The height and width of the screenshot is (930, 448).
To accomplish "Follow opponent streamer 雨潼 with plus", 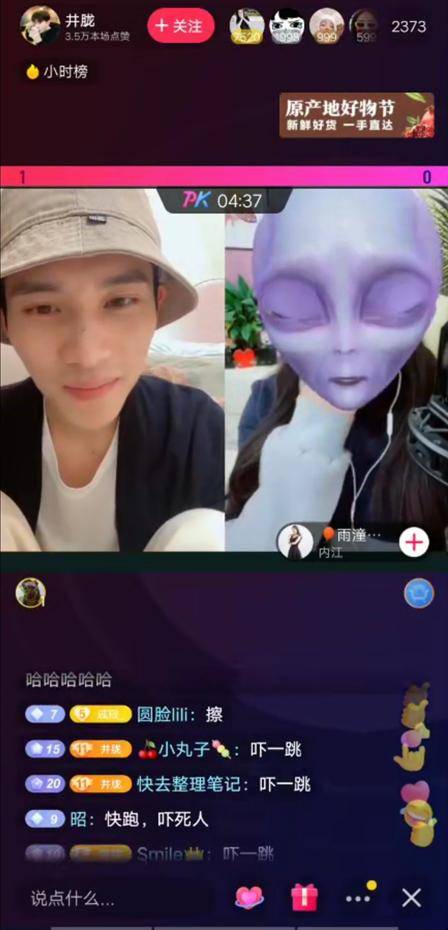I will coord(414,542).
